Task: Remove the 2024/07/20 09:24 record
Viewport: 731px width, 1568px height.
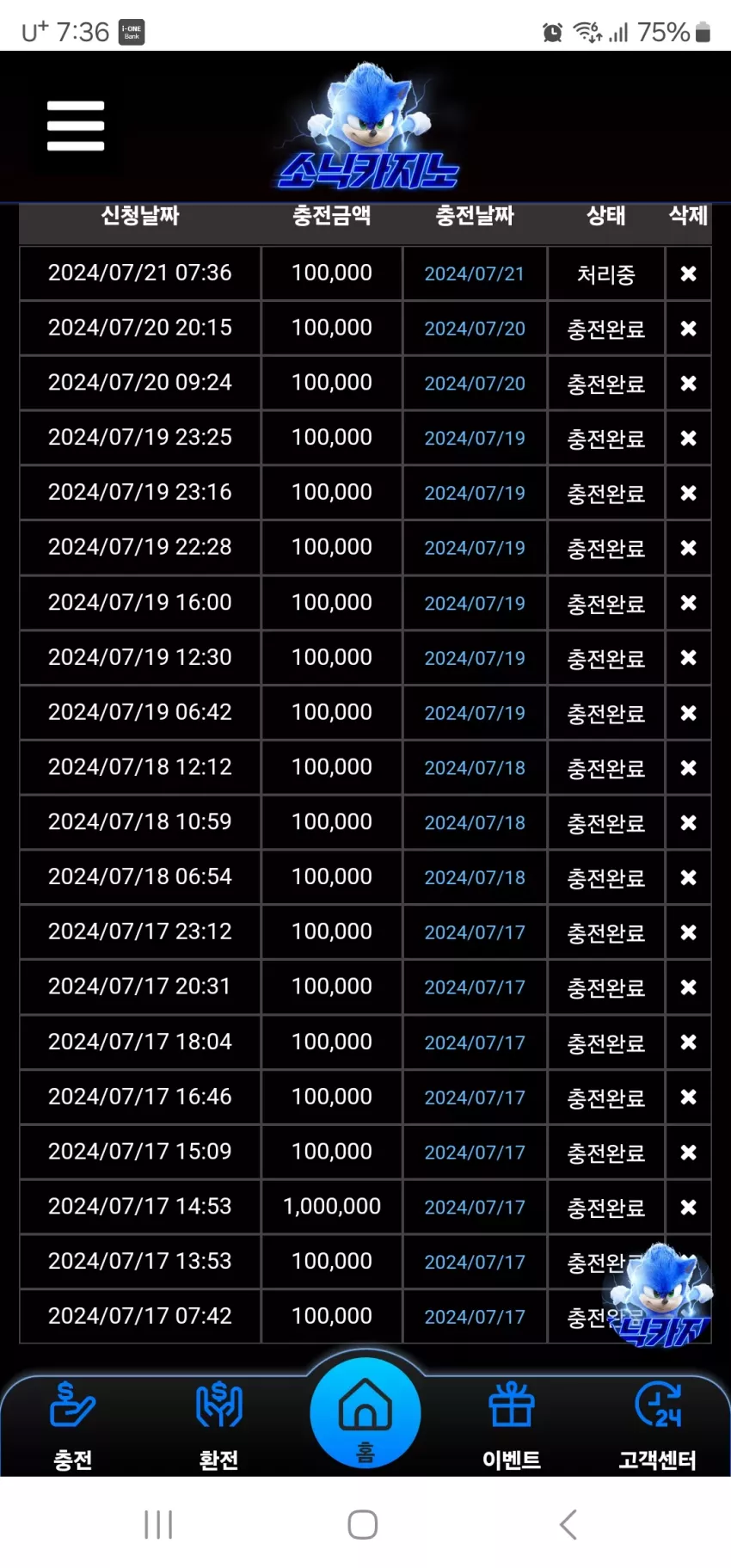Action: pos(688,384)
